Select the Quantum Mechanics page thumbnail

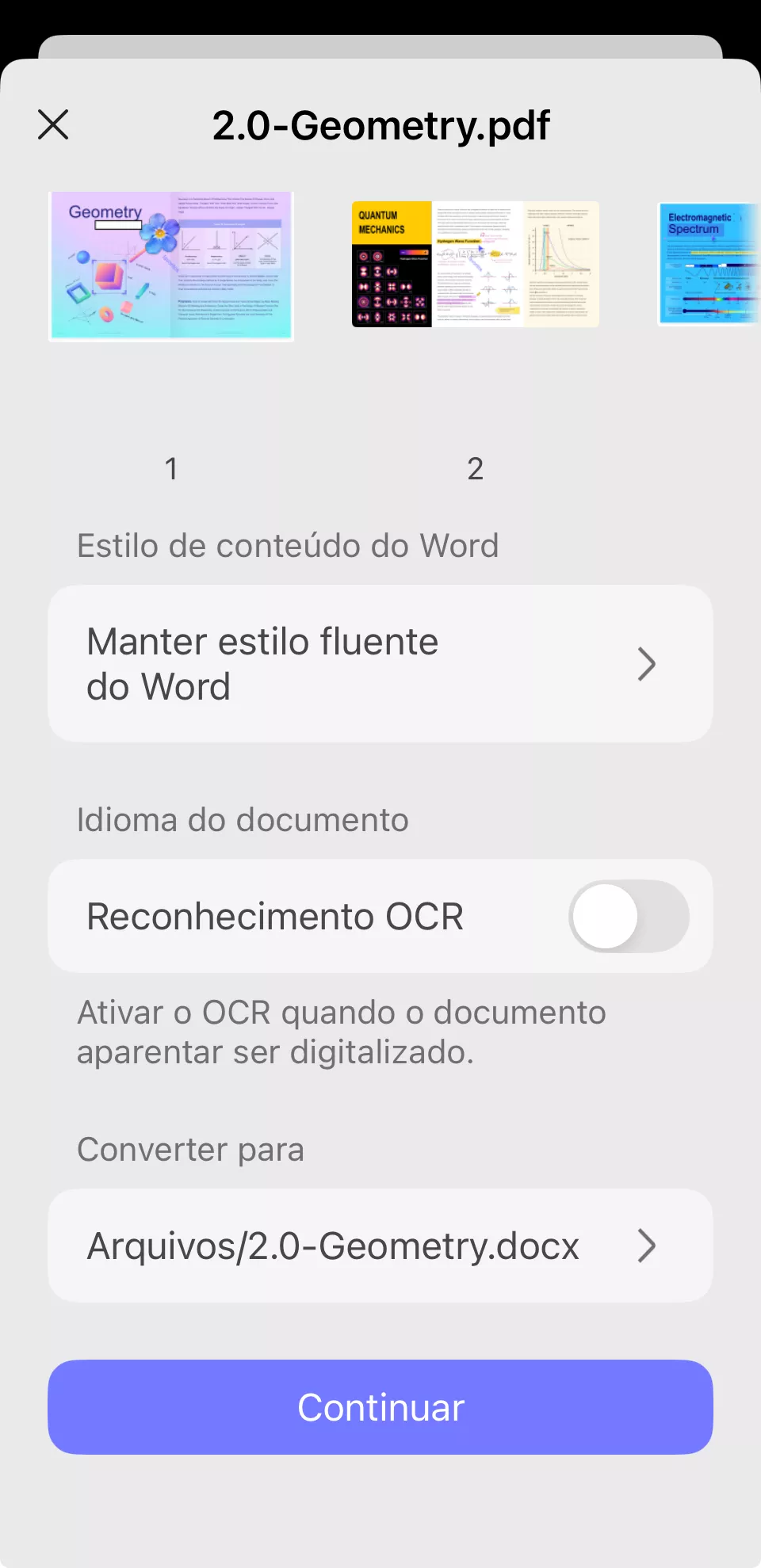476,265
